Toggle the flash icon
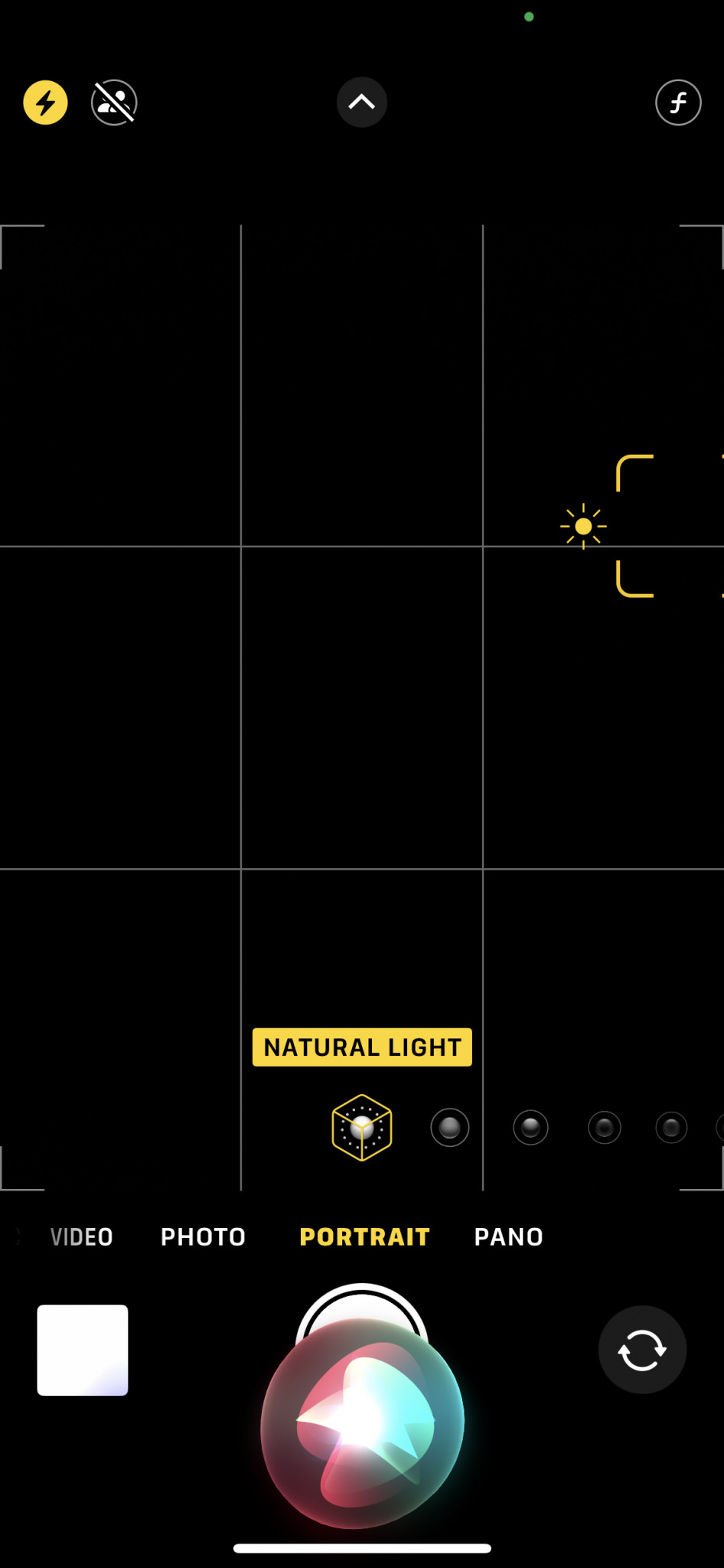 pos(45,103)
